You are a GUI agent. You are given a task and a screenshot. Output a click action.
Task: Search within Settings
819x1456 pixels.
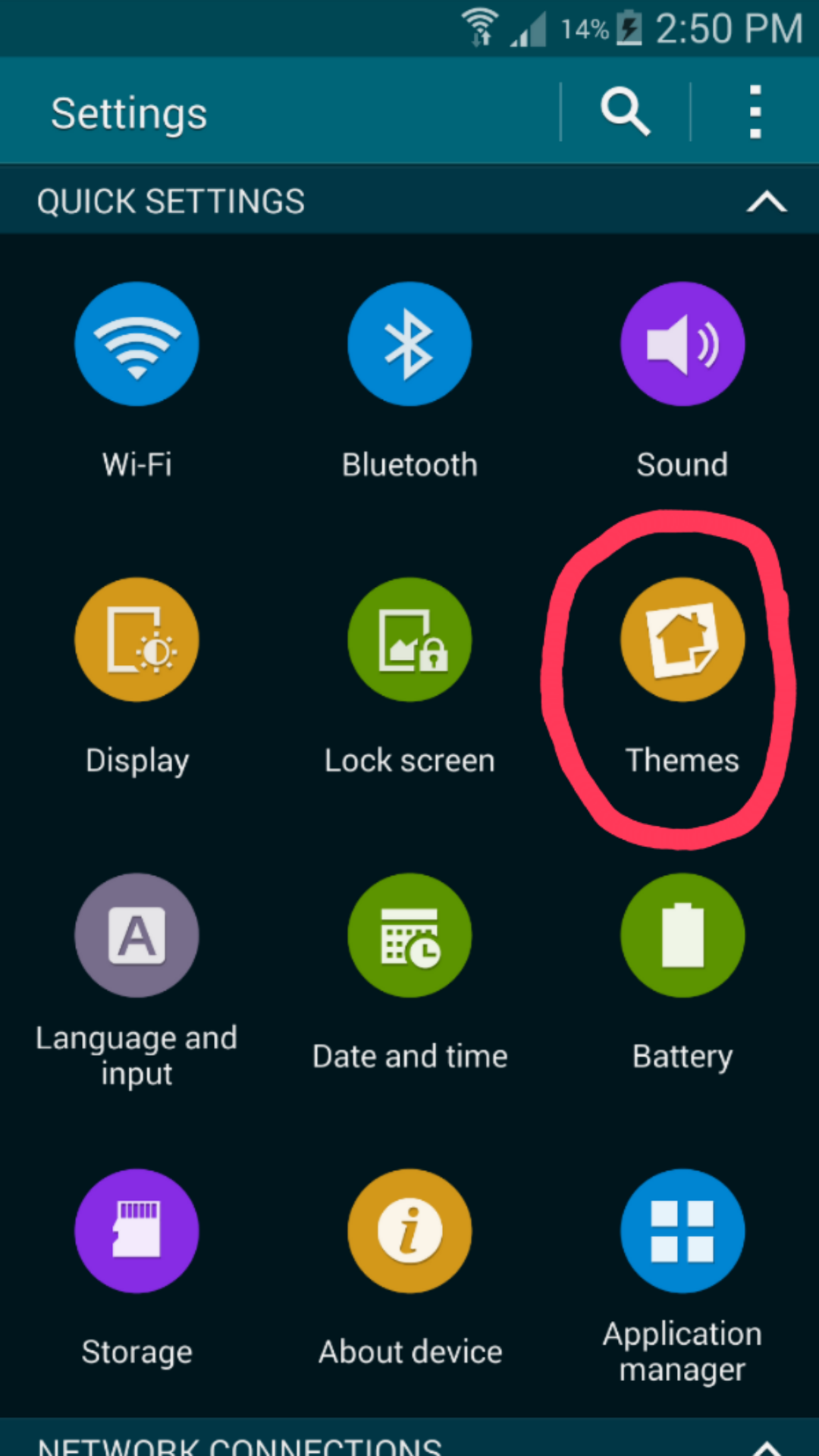(625, 112)
